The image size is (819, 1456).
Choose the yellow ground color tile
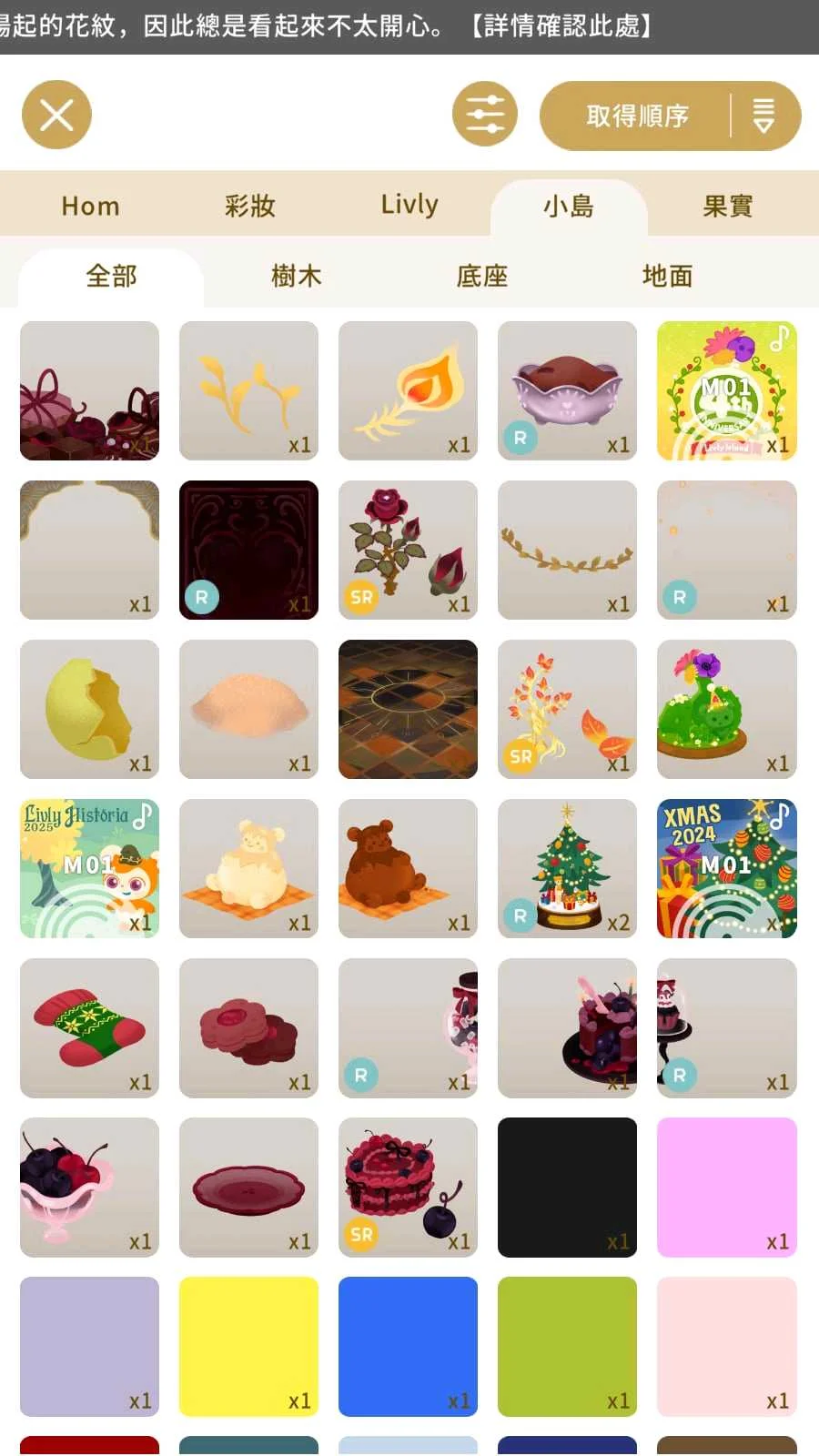click(x=248, y=1346)
